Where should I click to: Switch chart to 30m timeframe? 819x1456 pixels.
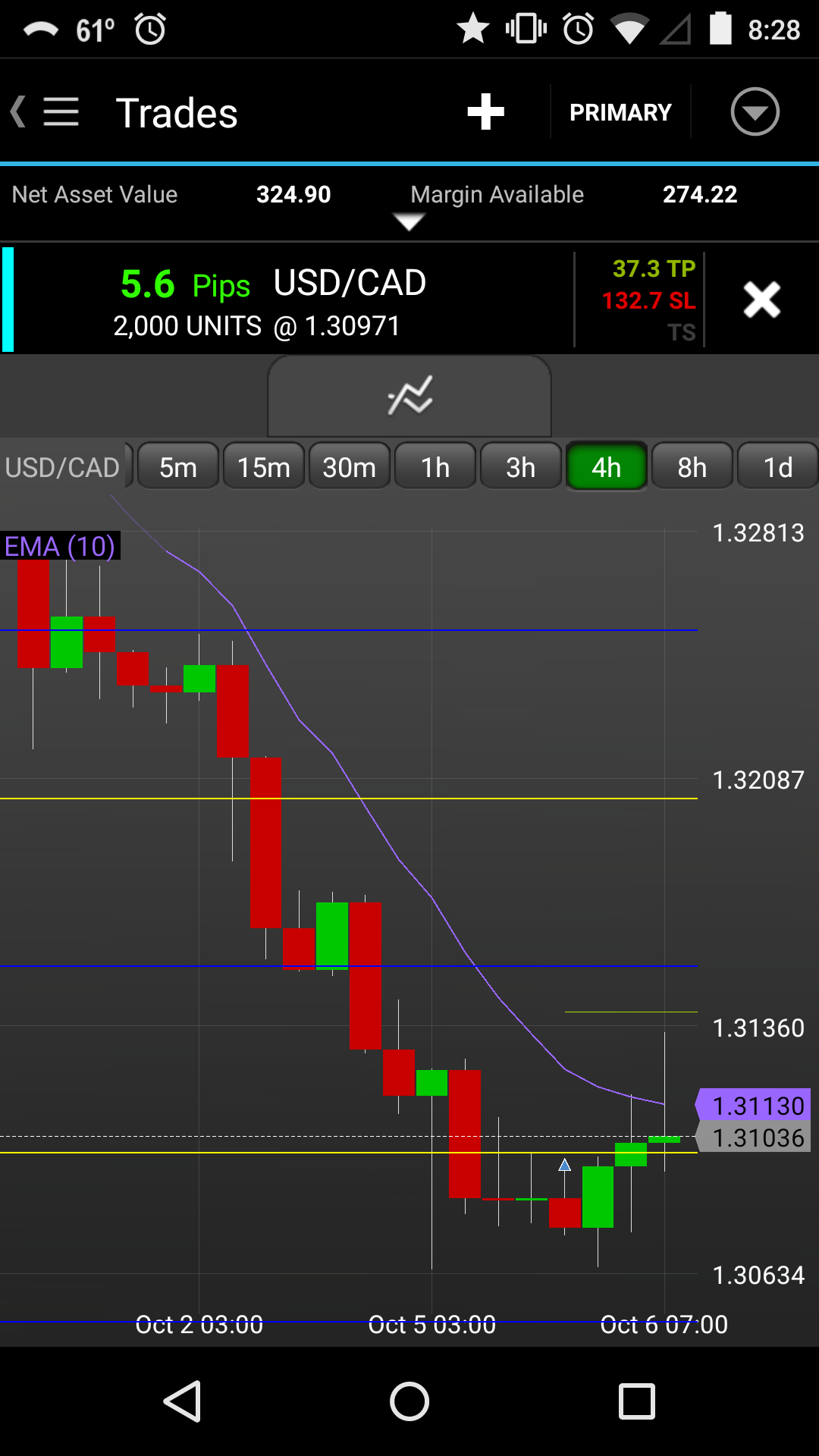pos(350,467)
